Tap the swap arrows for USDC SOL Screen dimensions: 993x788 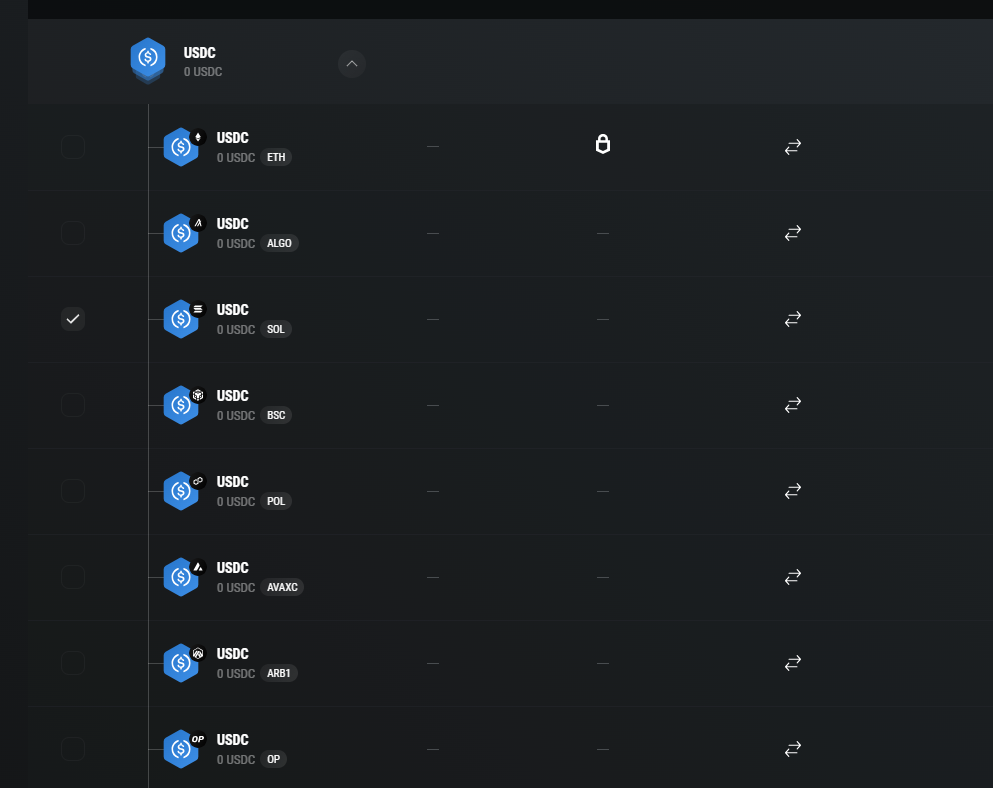point(793,319)
